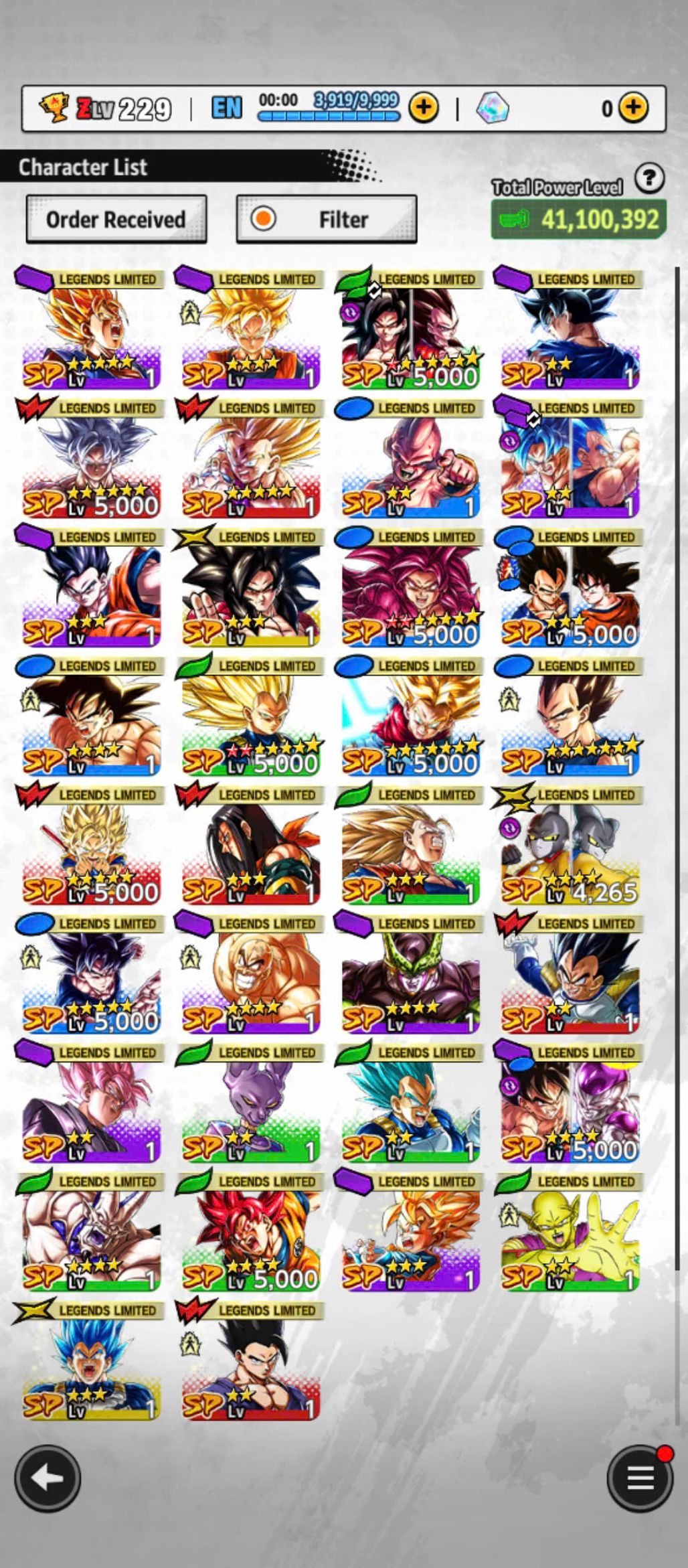Open the Filter options
Image resolution: width=688 pixels, height=1568 pixels.
tap(327, 219)
